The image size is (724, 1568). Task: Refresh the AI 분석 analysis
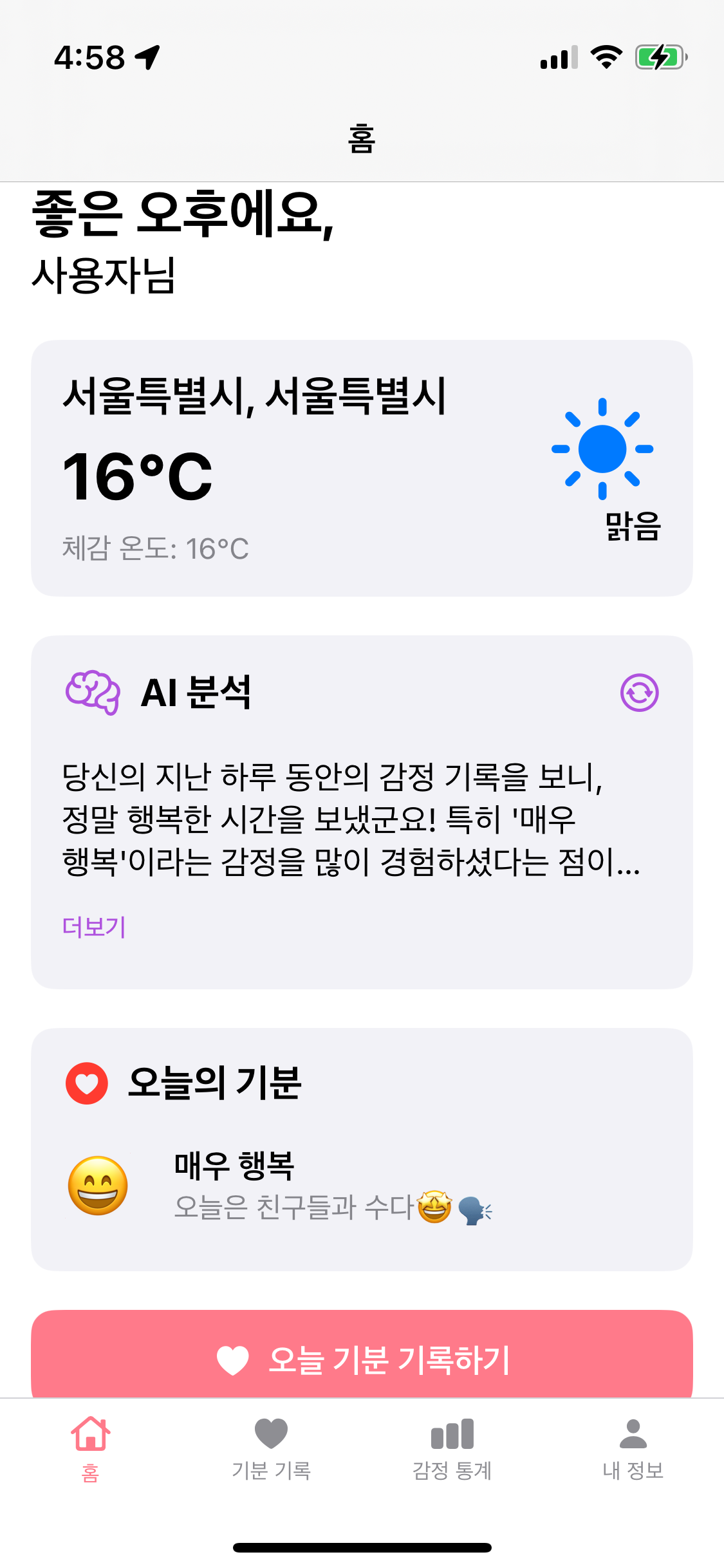tap(639, 693)
